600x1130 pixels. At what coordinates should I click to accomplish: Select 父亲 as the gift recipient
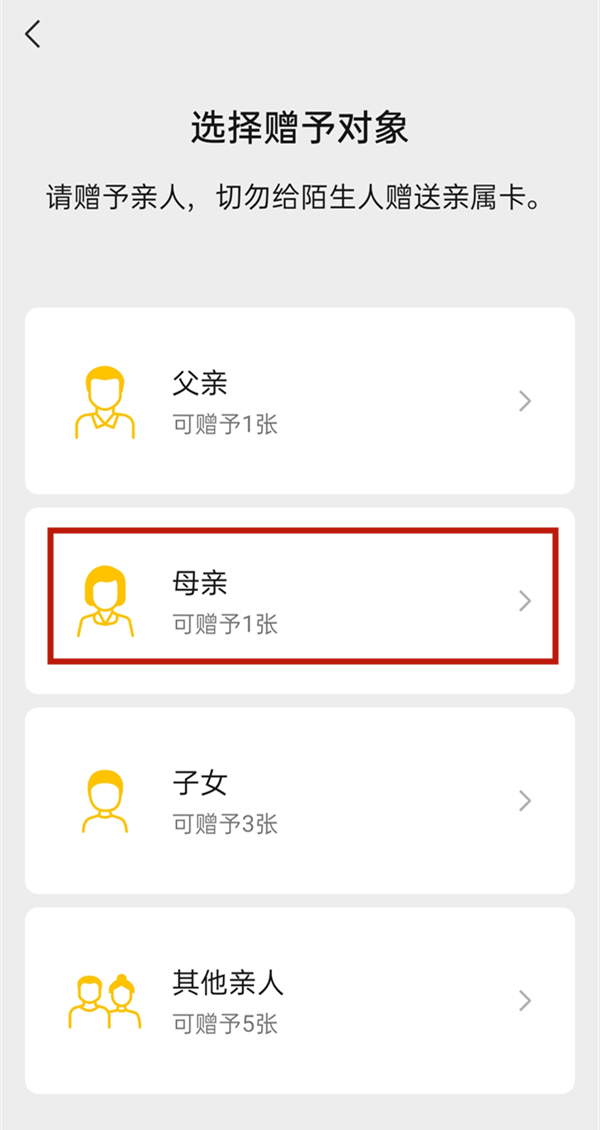pos(300,401)
